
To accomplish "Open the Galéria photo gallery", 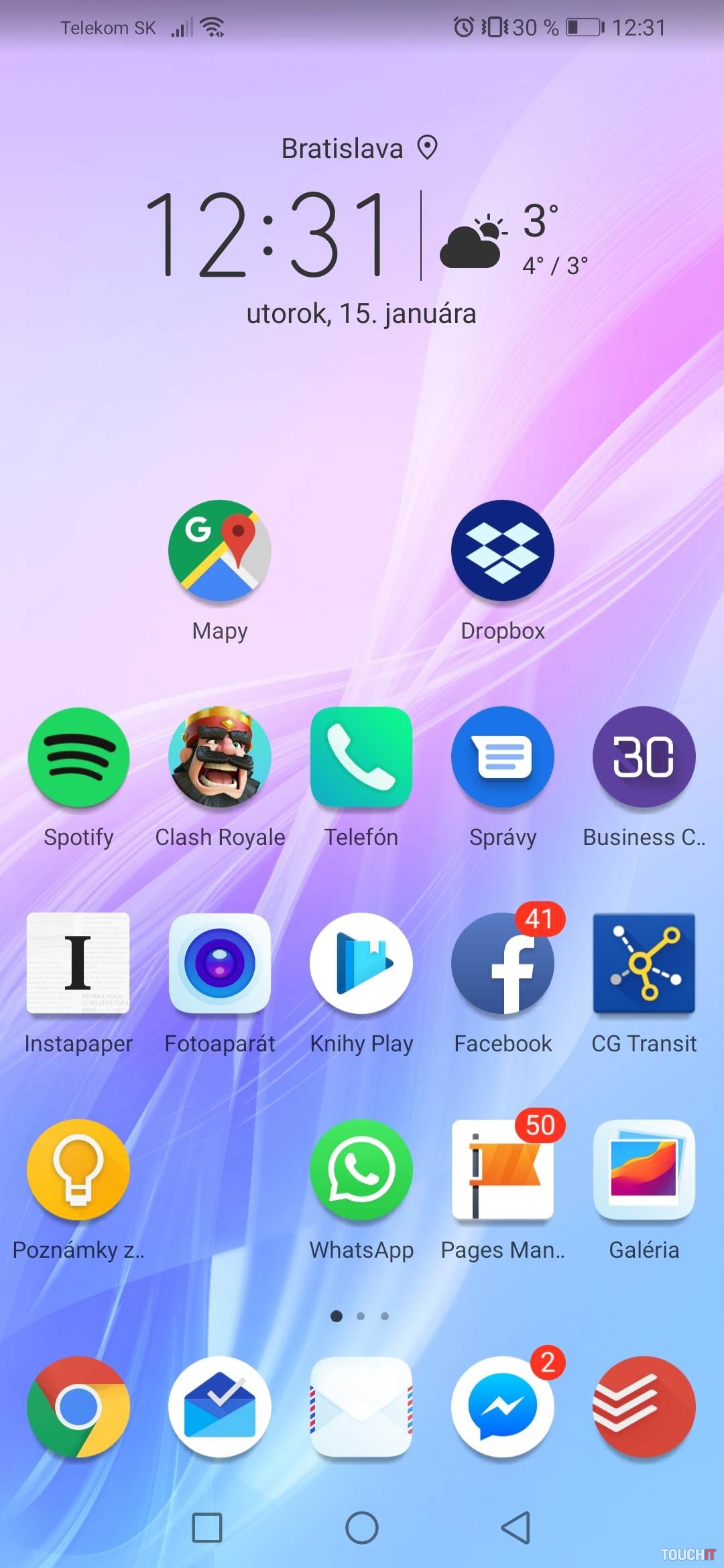I will coord(644,1170).
